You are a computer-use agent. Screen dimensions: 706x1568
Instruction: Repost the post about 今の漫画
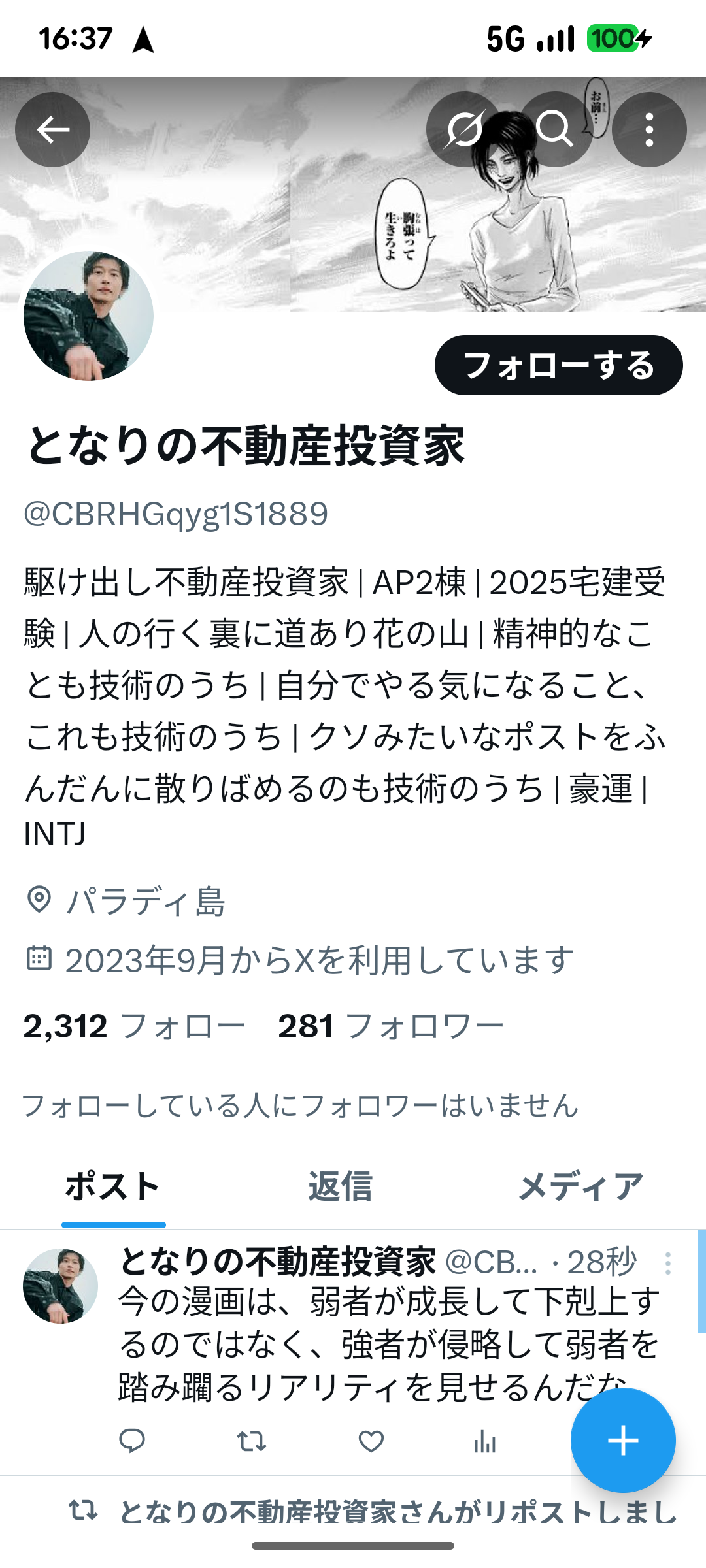coord(251,1441)
